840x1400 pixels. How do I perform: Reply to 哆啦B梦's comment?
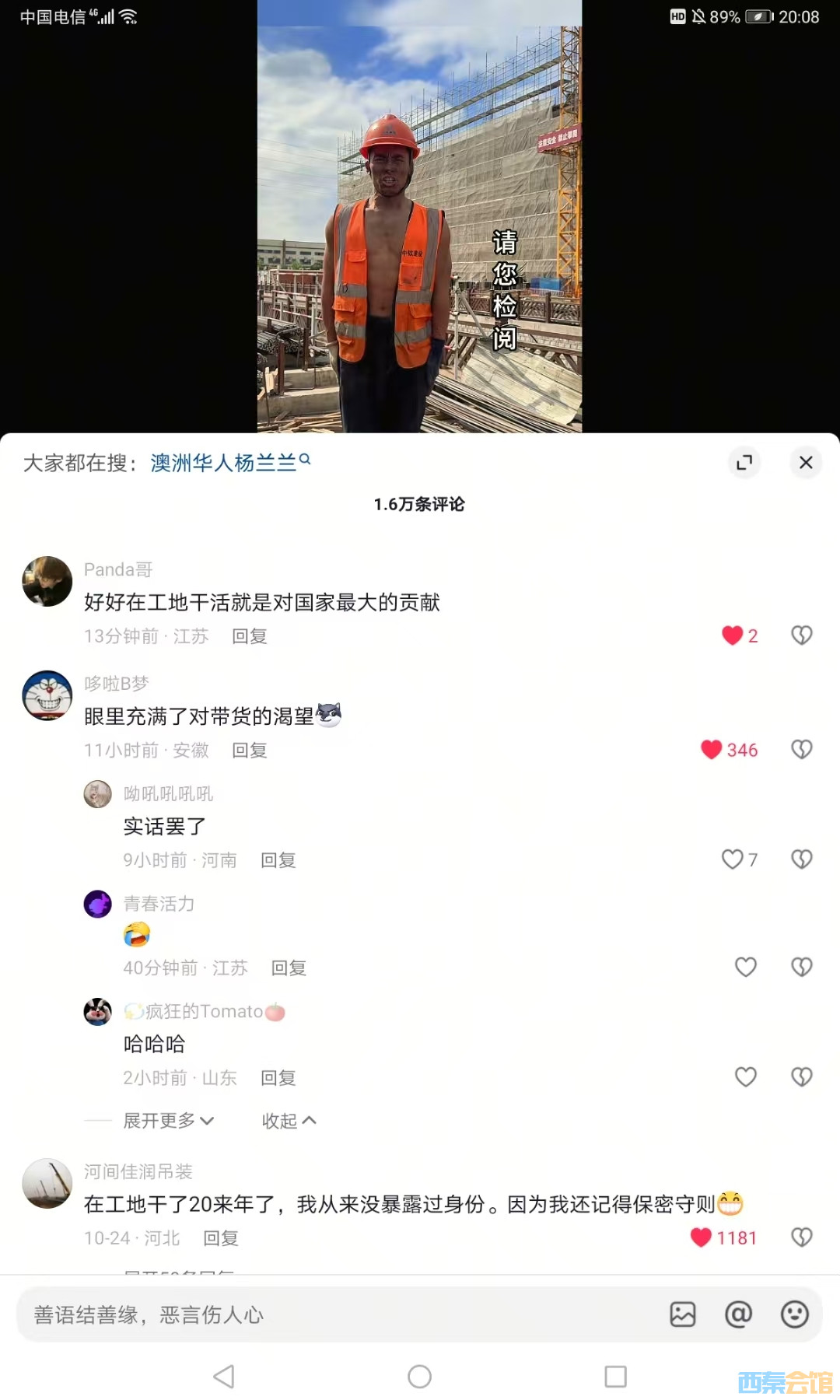click(x=249, y=750)
